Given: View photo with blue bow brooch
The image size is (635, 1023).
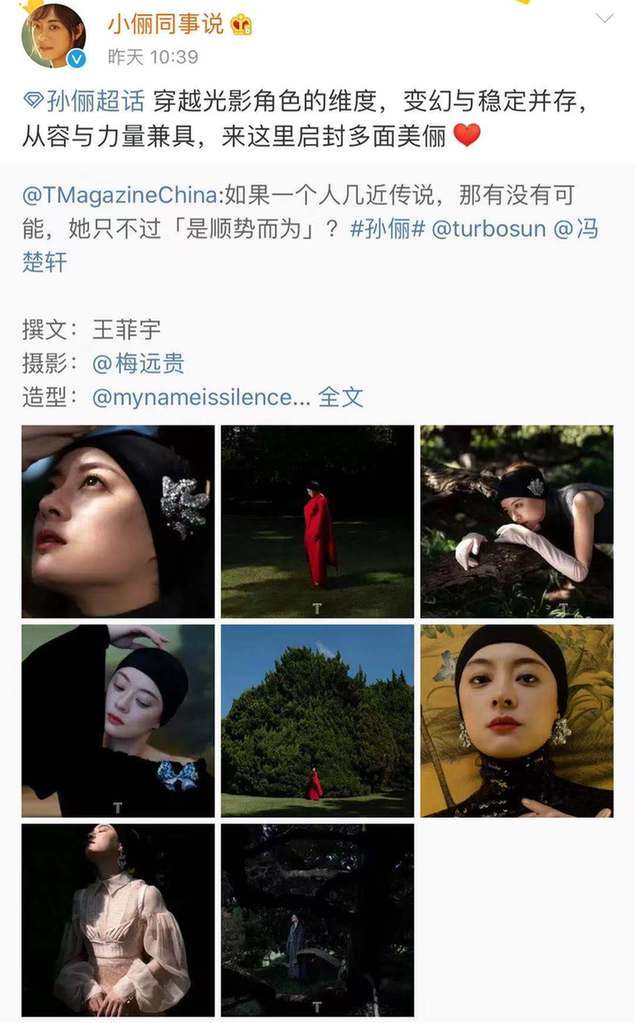Looking at the screenshot, I should coord(118,720).
